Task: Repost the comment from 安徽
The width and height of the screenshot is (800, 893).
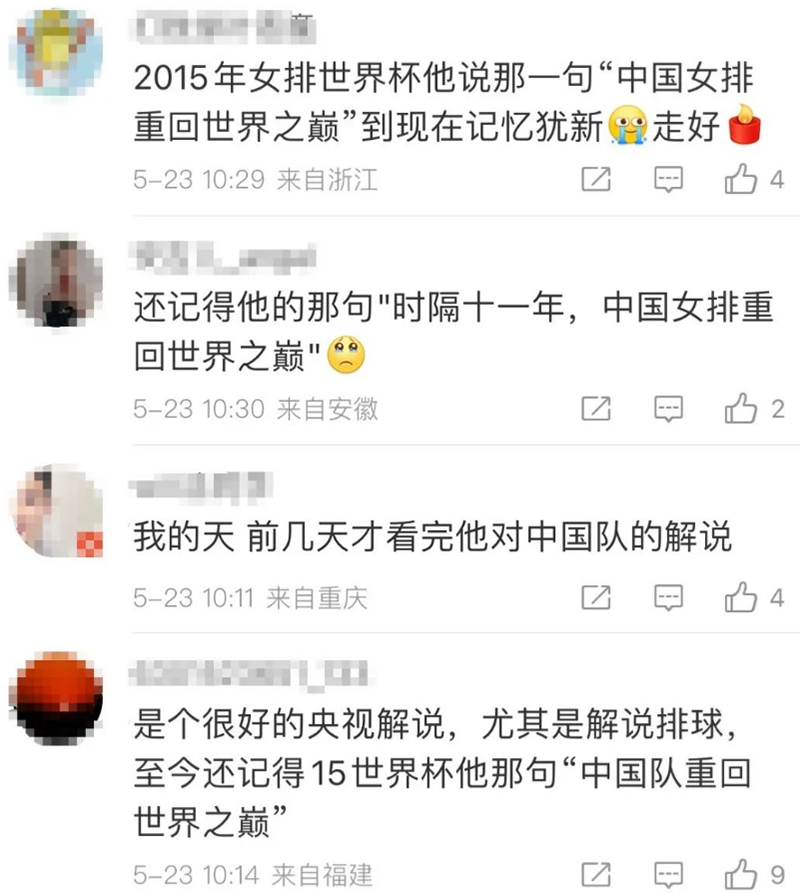Action: coord(596,409)
